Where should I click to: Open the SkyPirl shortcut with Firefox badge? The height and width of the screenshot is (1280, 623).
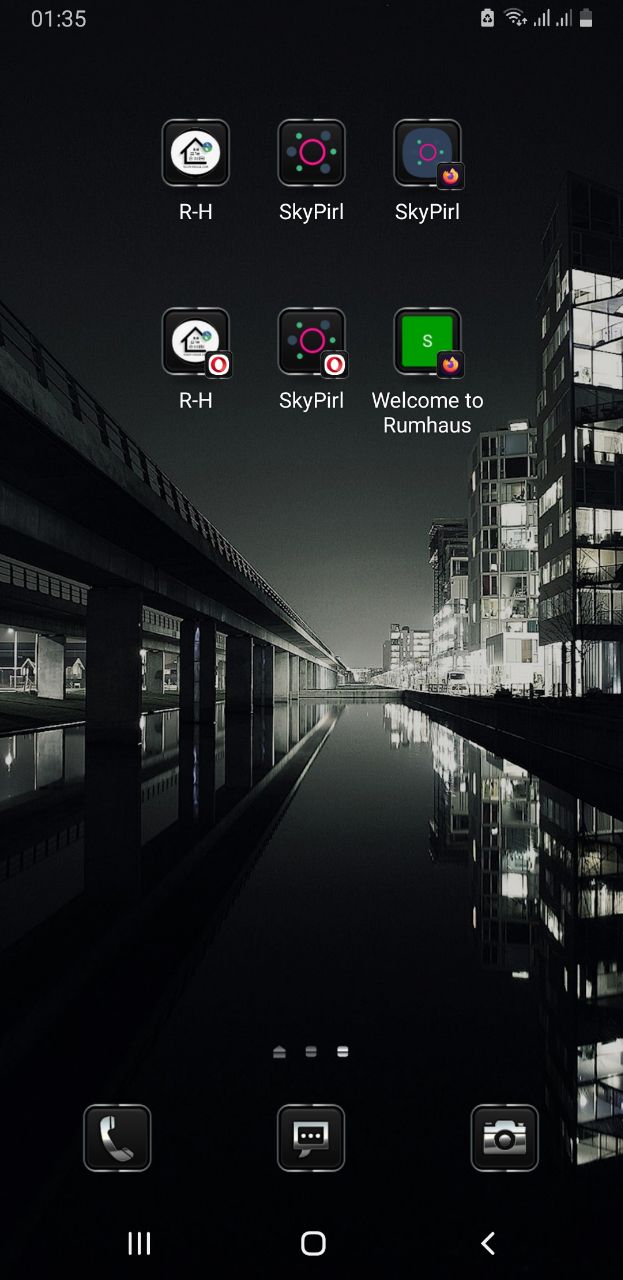427,153
